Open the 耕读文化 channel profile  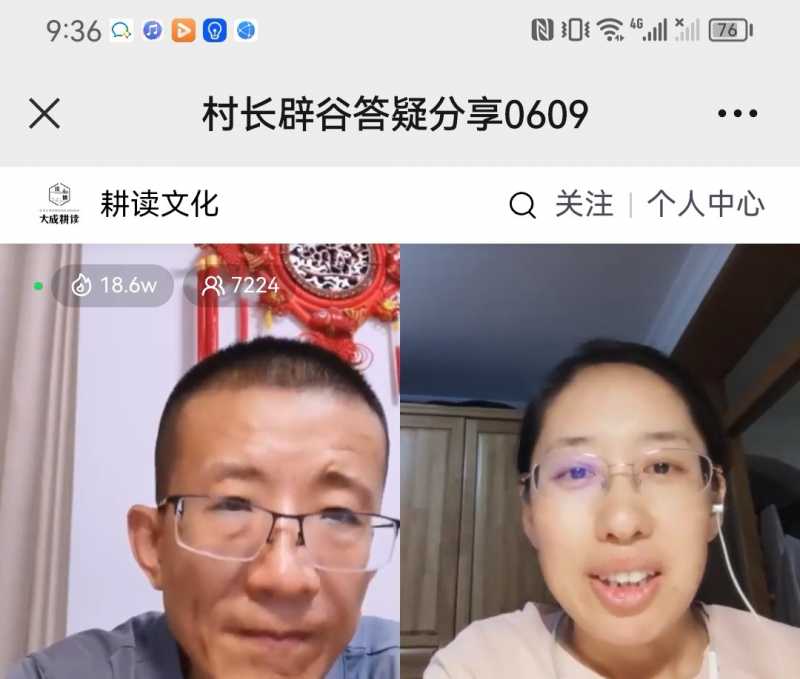coord(158,204)
